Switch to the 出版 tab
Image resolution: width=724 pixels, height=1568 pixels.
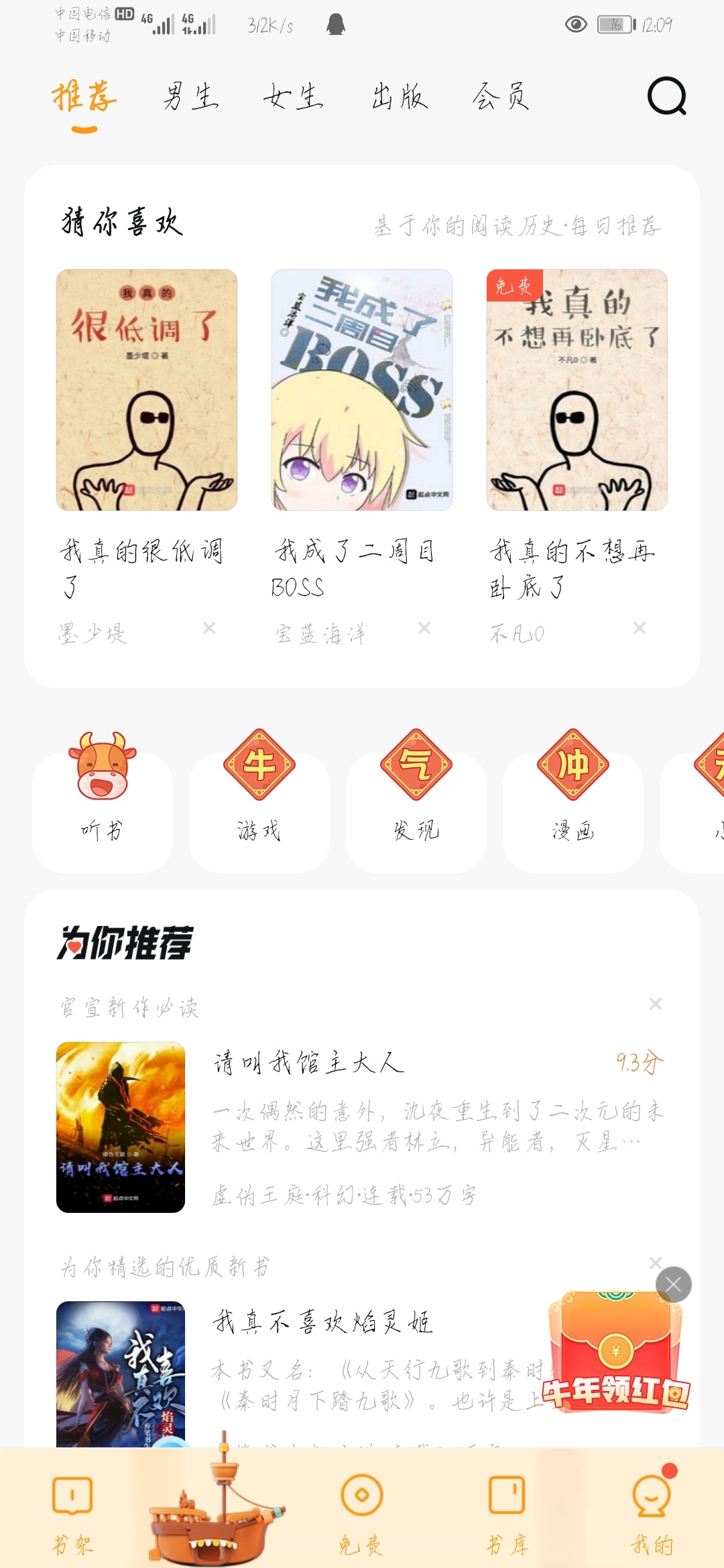click(400, 97)
